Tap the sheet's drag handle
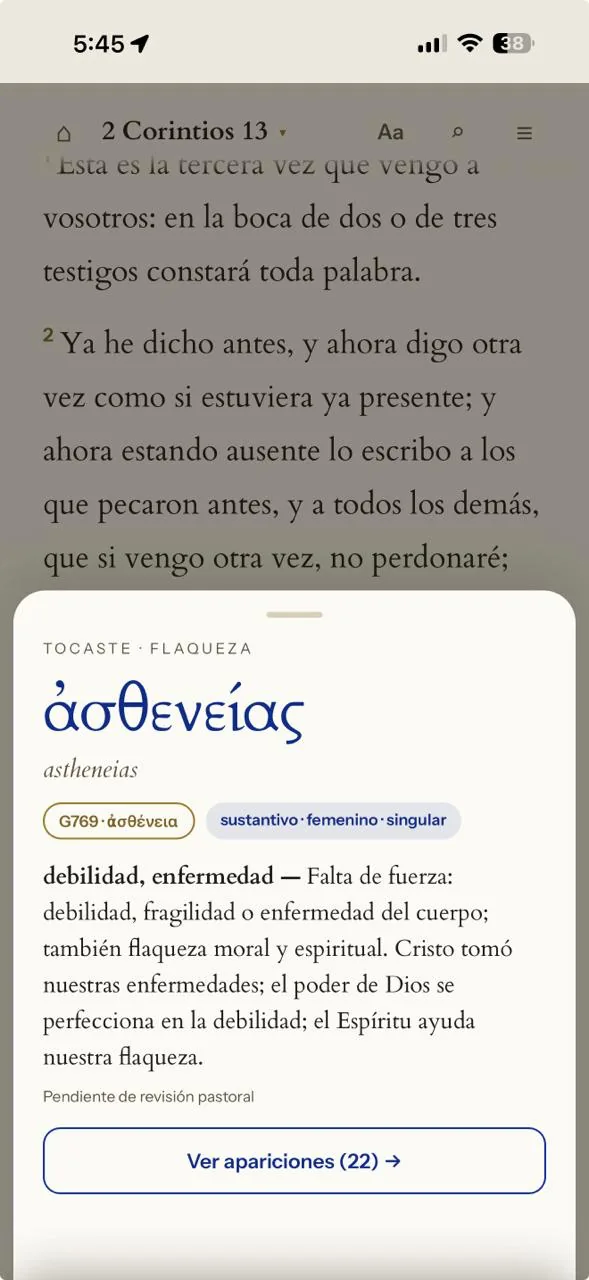This screenshot has width=589, height=1280. pyautogui.click(x=294, y=615)
